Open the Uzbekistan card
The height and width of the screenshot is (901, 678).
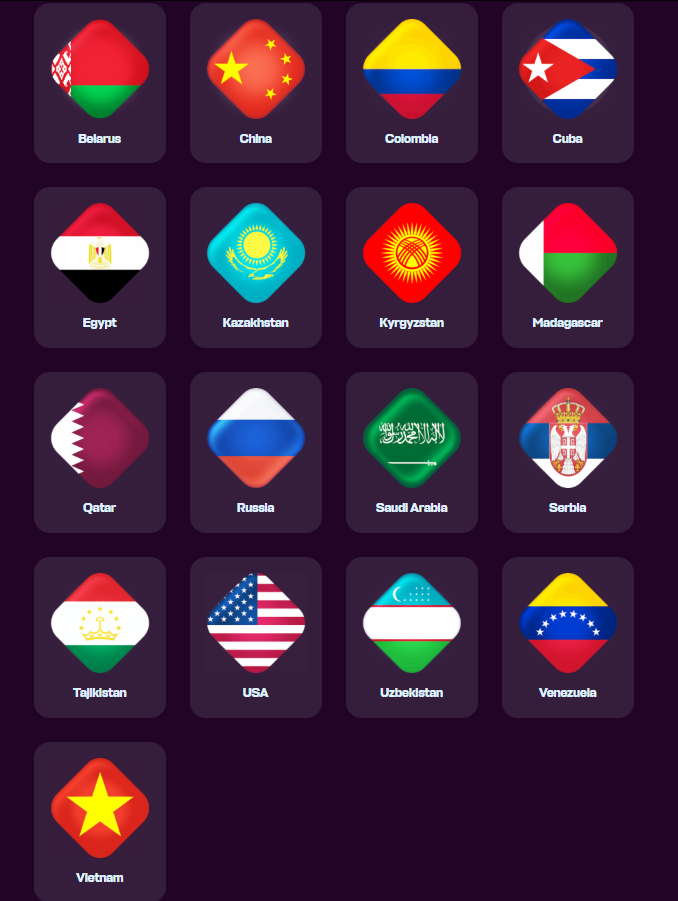412,637
